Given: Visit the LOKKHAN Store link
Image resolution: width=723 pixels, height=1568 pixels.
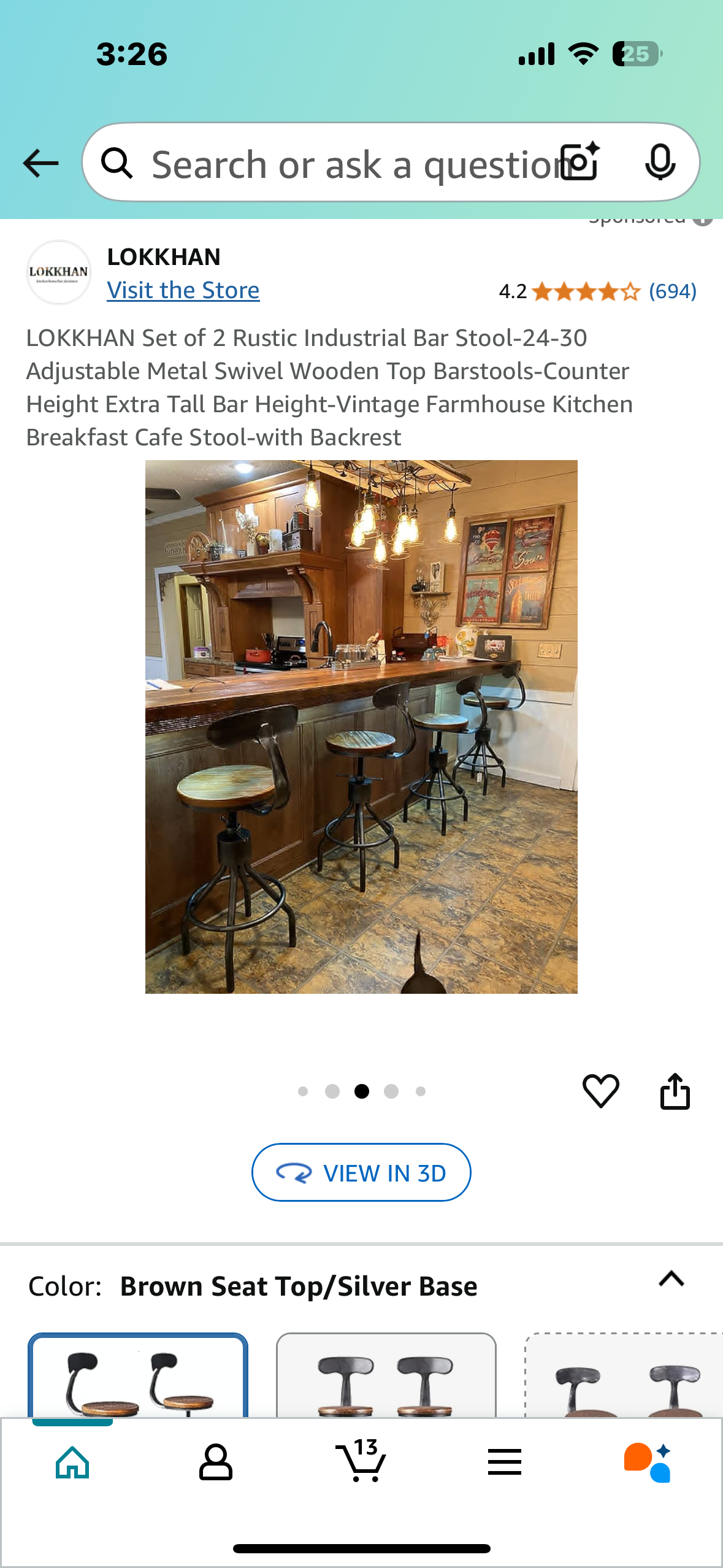Looking at the screenshot, I should click(183, 290).
